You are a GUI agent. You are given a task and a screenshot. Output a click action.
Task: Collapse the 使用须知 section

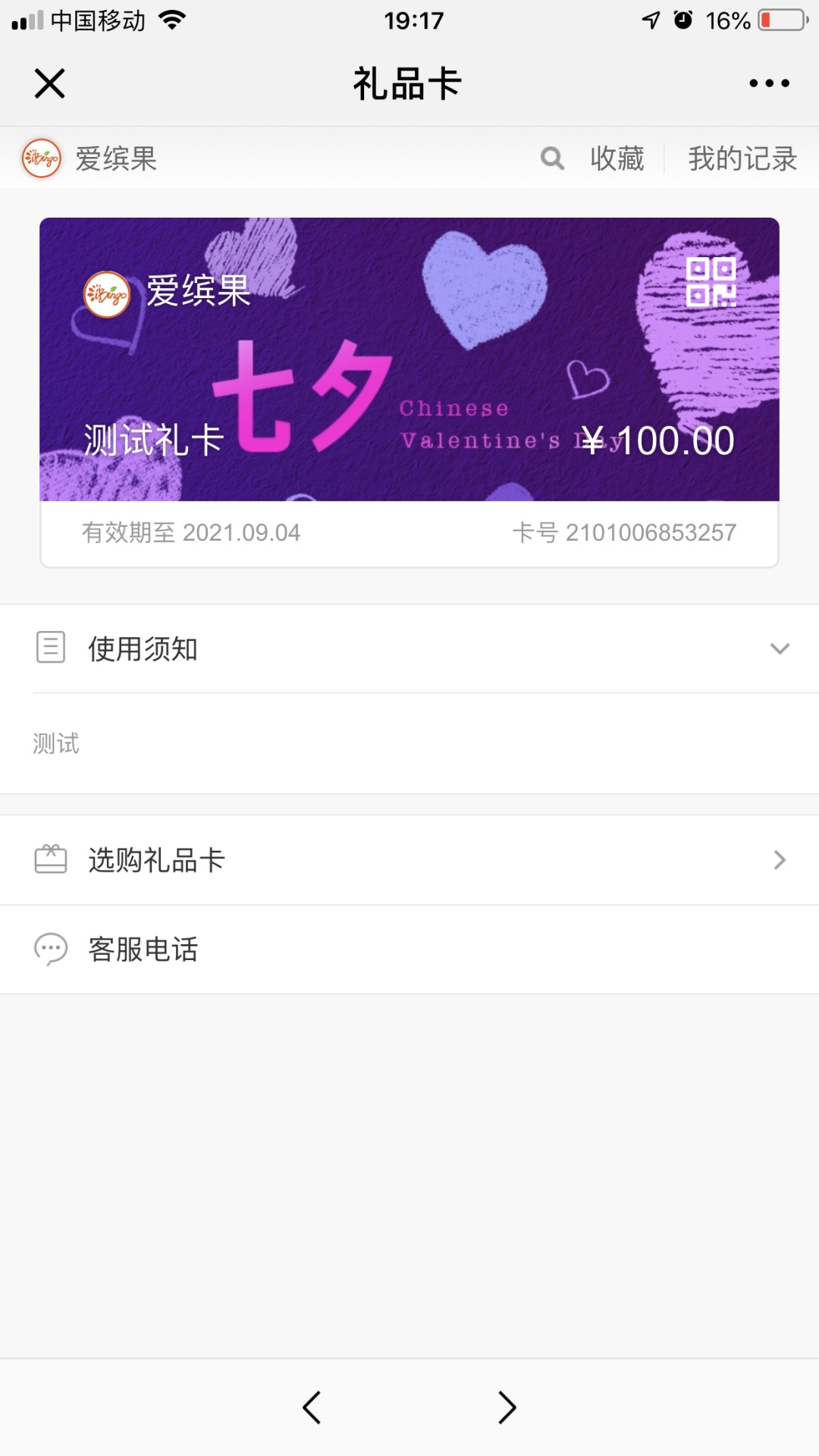click(780, 649)
